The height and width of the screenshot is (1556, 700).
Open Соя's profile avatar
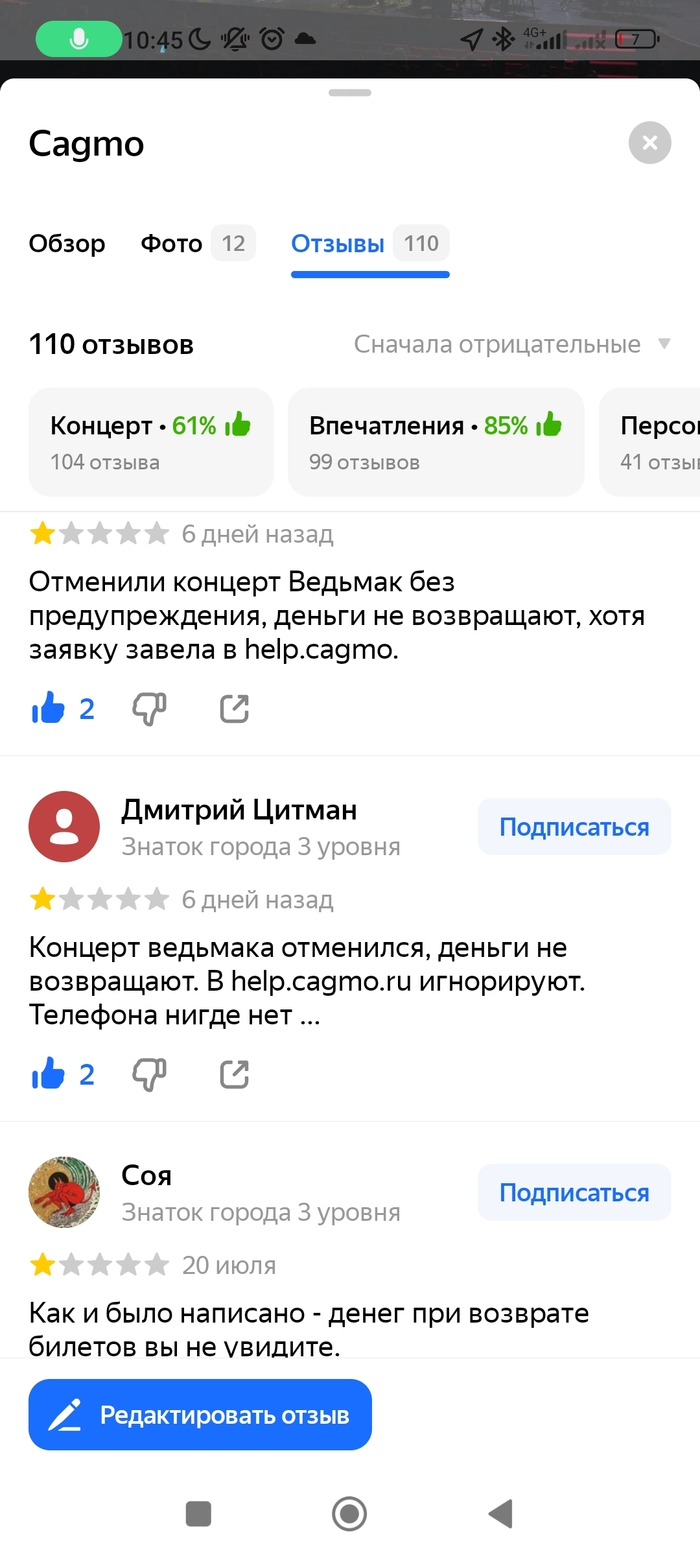[64, 1193]
